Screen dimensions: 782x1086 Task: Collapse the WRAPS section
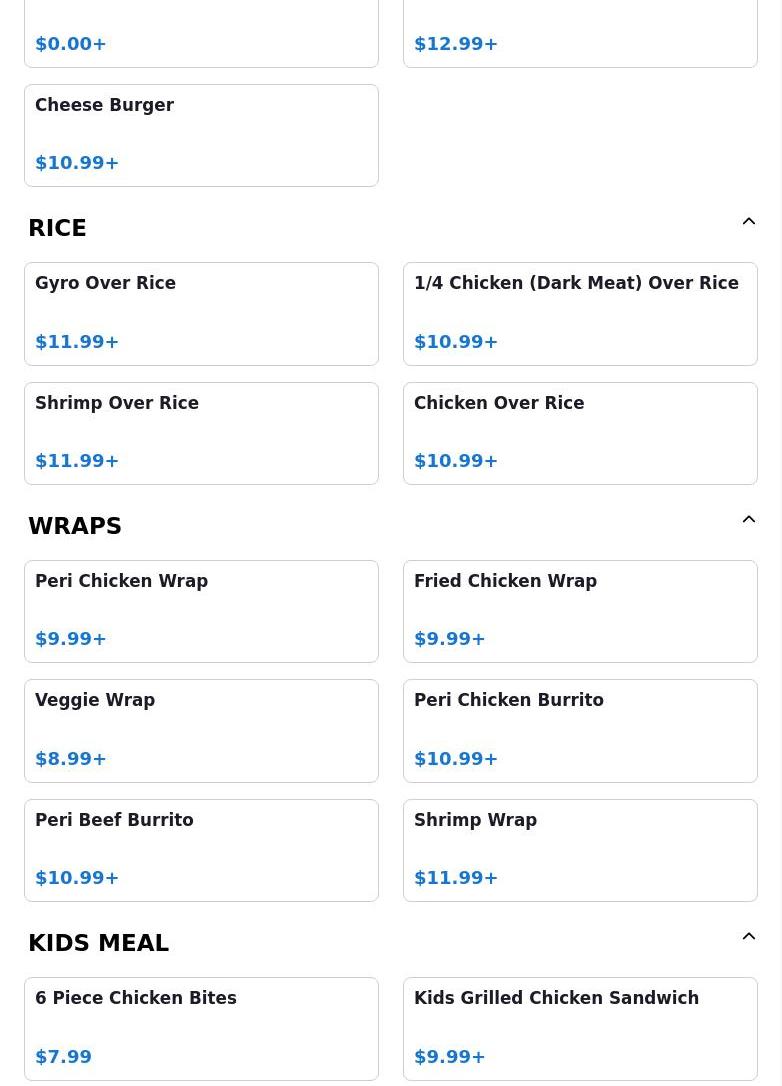pyautogui.click(x=748, y=520)
